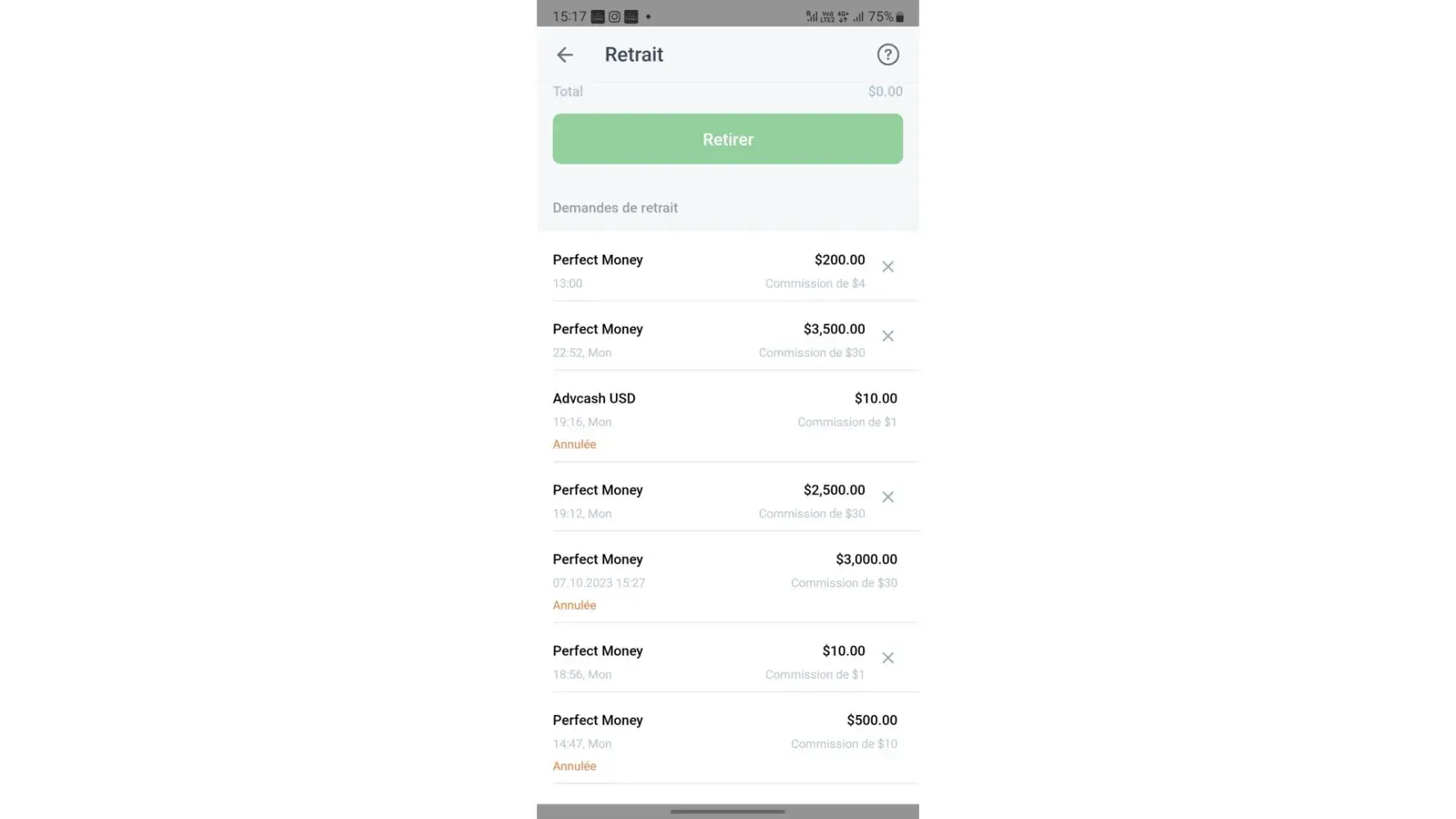This screenshot has width=1456, height=819.
Task: Cancel the $2,500.00 Perfect Money request
Action: (888, 497)
